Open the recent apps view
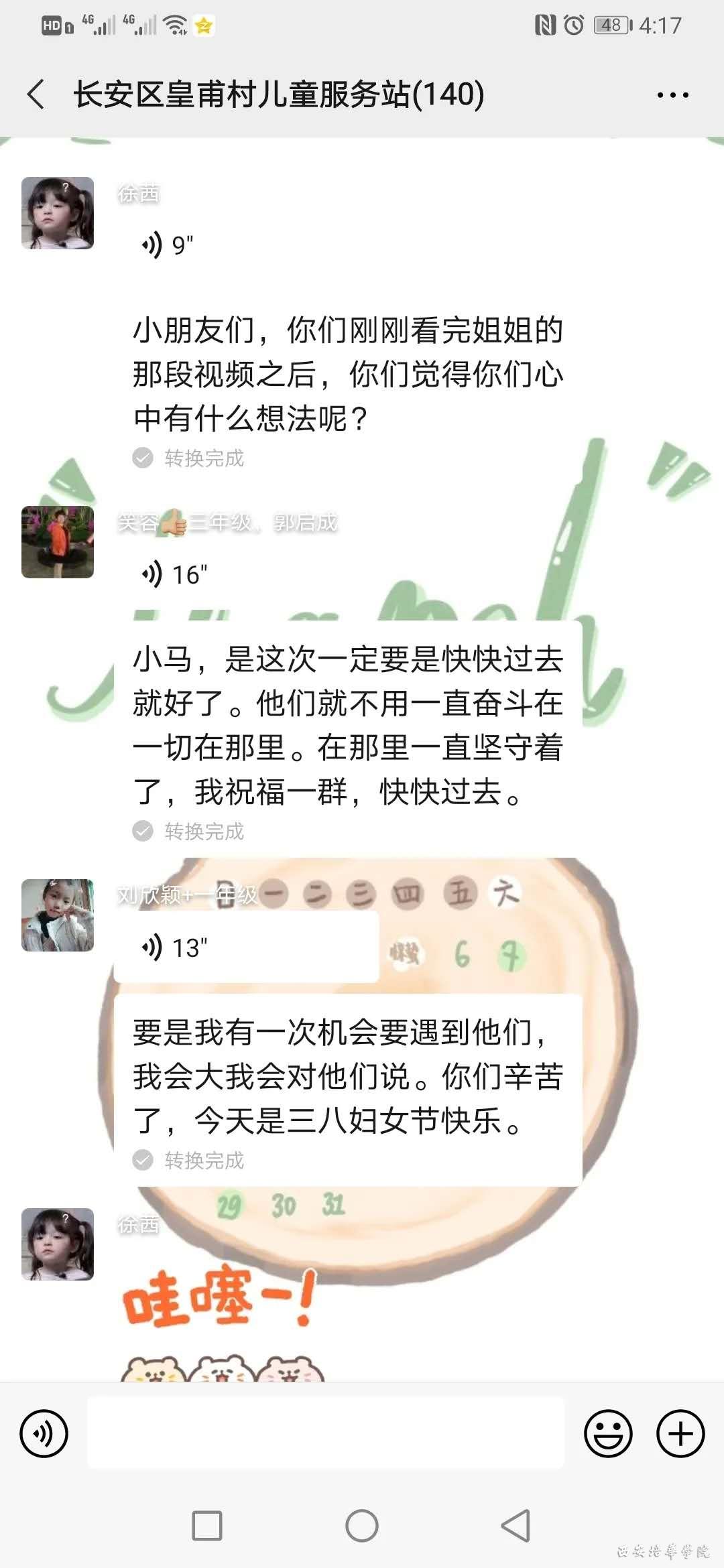 click(x=207, y=1526)
